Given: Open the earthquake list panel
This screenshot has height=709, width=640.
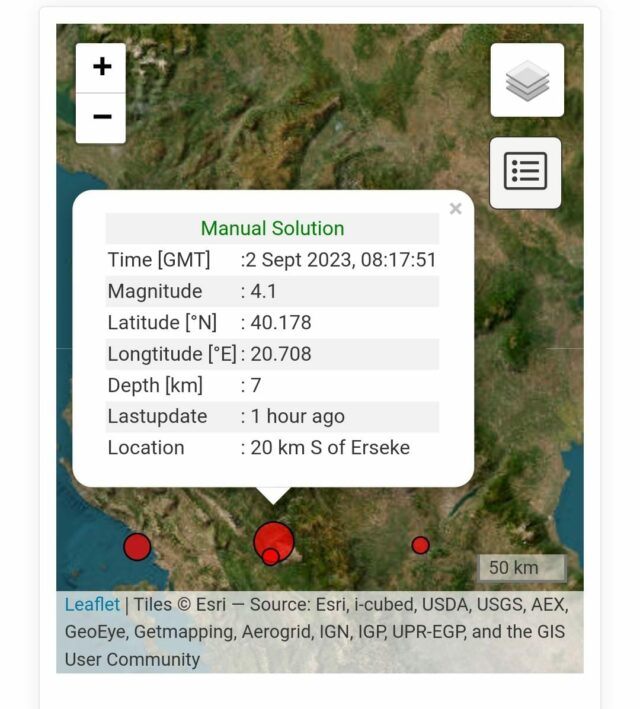Looking at the screenshot, I should pos(526,173).
